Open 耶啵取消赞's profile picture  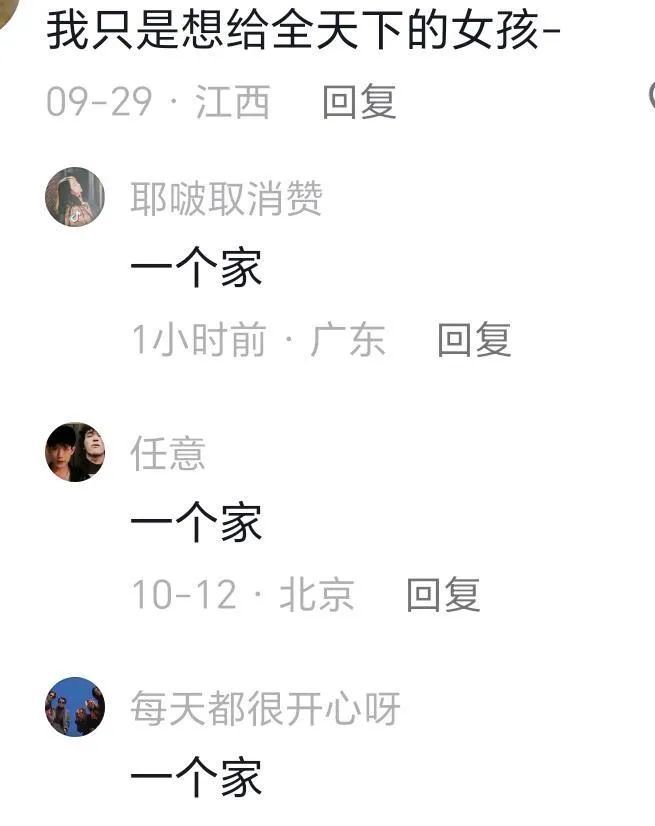tap(75, 197)
